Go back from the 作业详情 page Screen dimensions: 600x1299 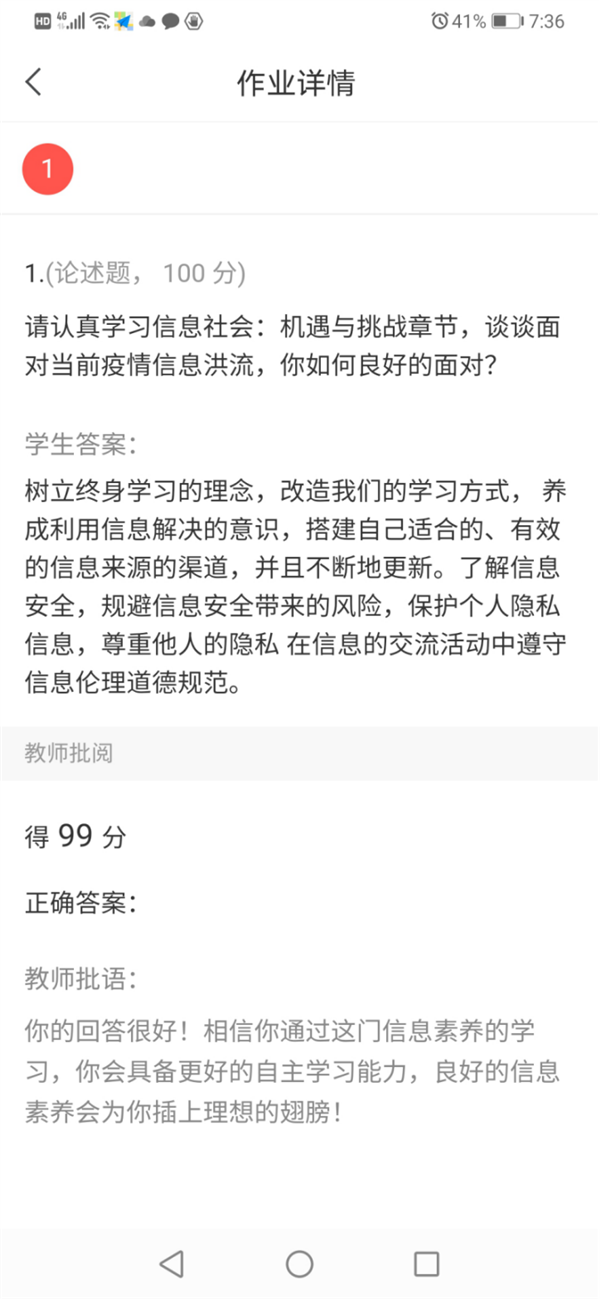tap(34, 82)
